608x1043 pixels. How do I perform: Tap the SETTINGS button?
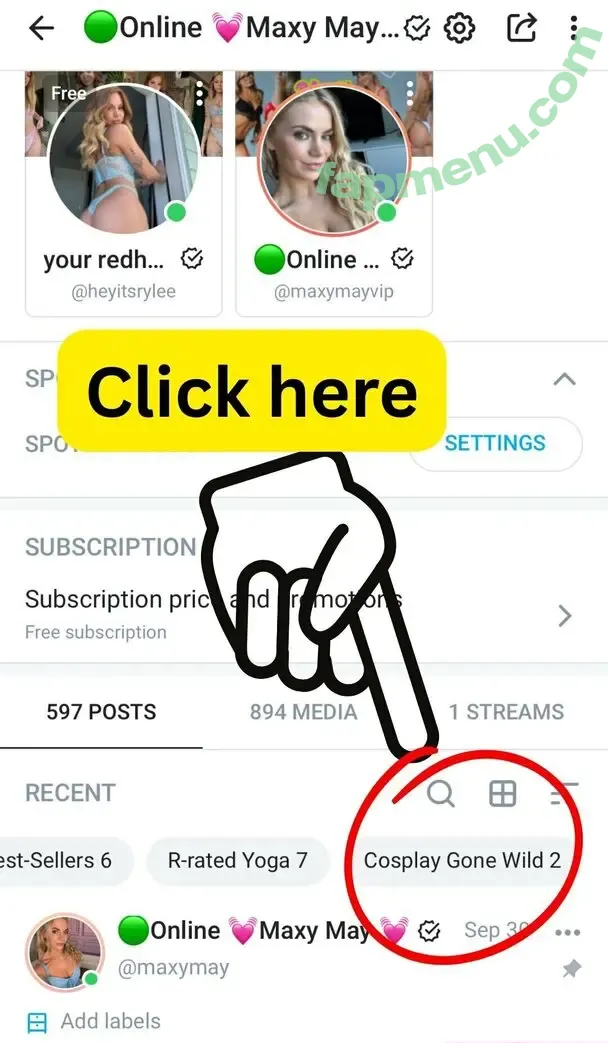click(x=495, y=443)
